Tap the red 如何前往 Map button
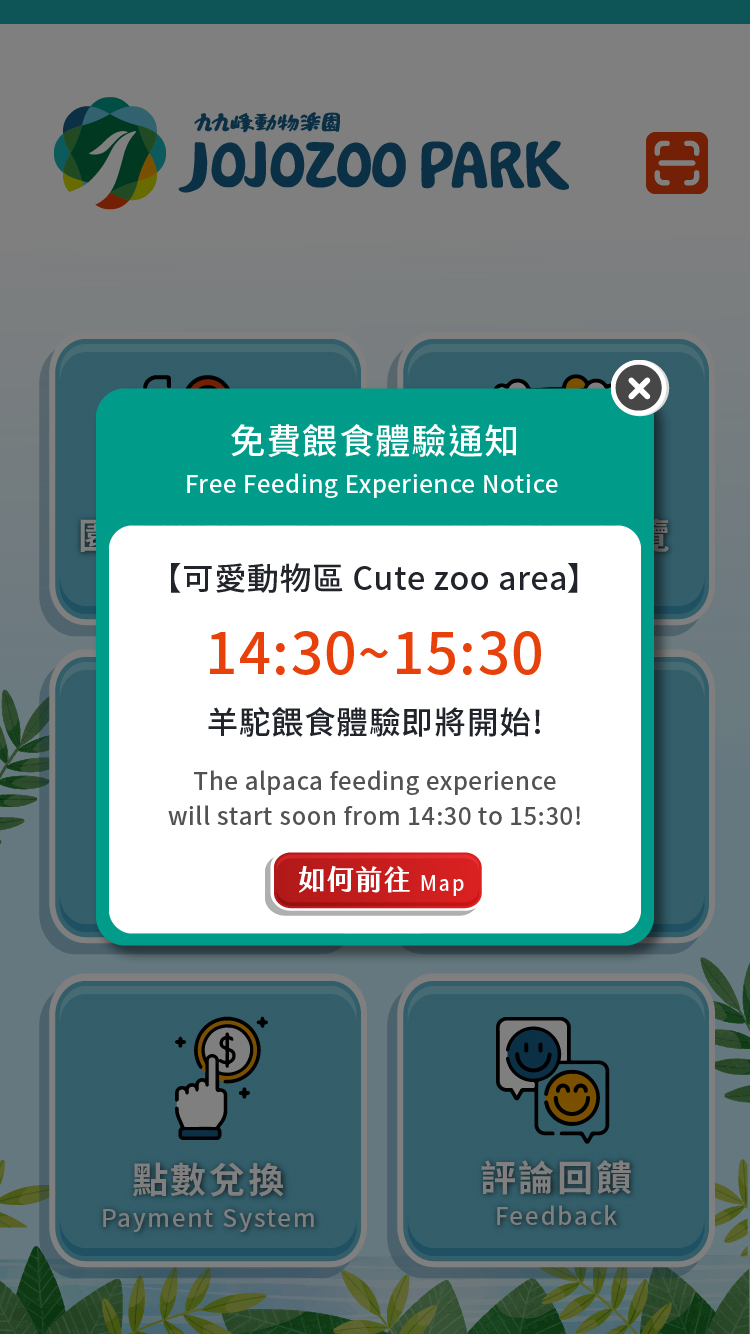Viewport: 750px width, 1334px height. click(x=378, y=880)
